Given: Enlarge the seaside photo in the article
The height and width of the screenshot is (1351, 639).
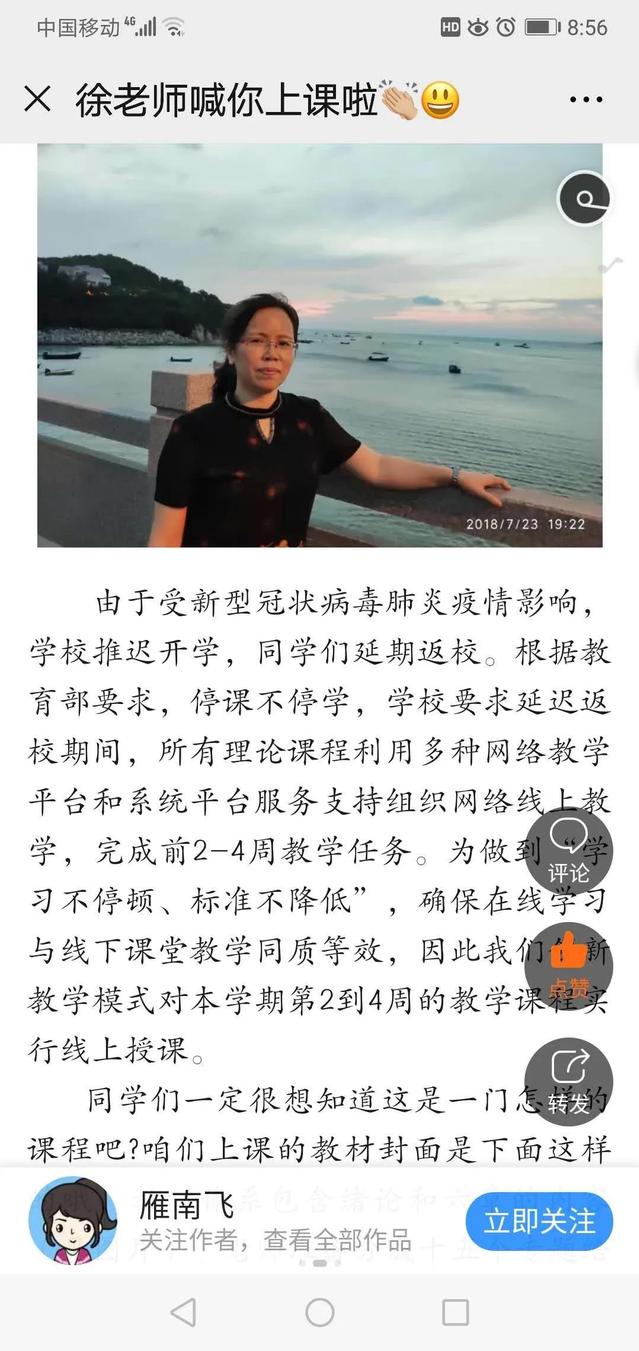Looking at the screenshot, I should (320, 345).
